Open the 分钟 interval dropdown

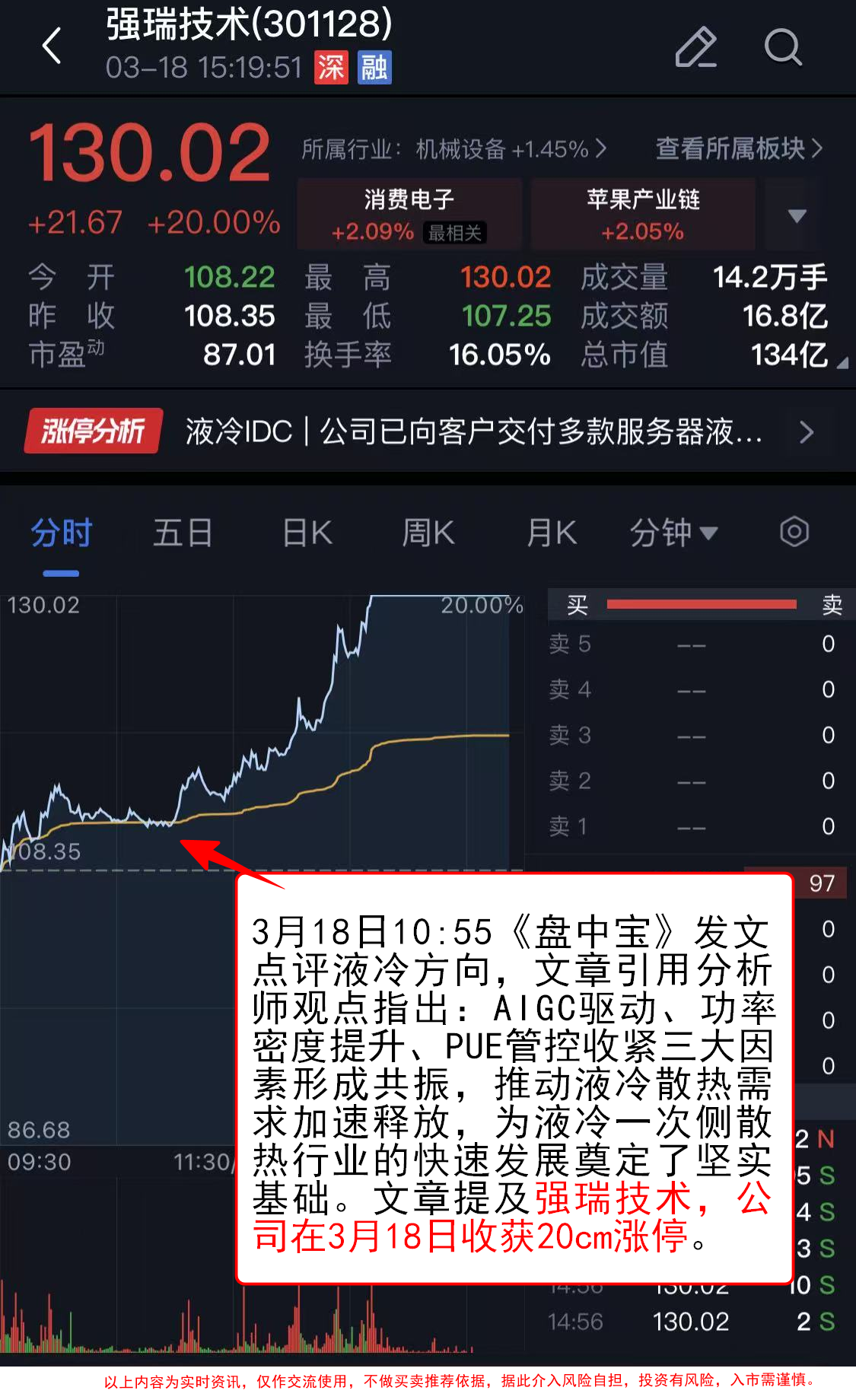pos(673,533)
